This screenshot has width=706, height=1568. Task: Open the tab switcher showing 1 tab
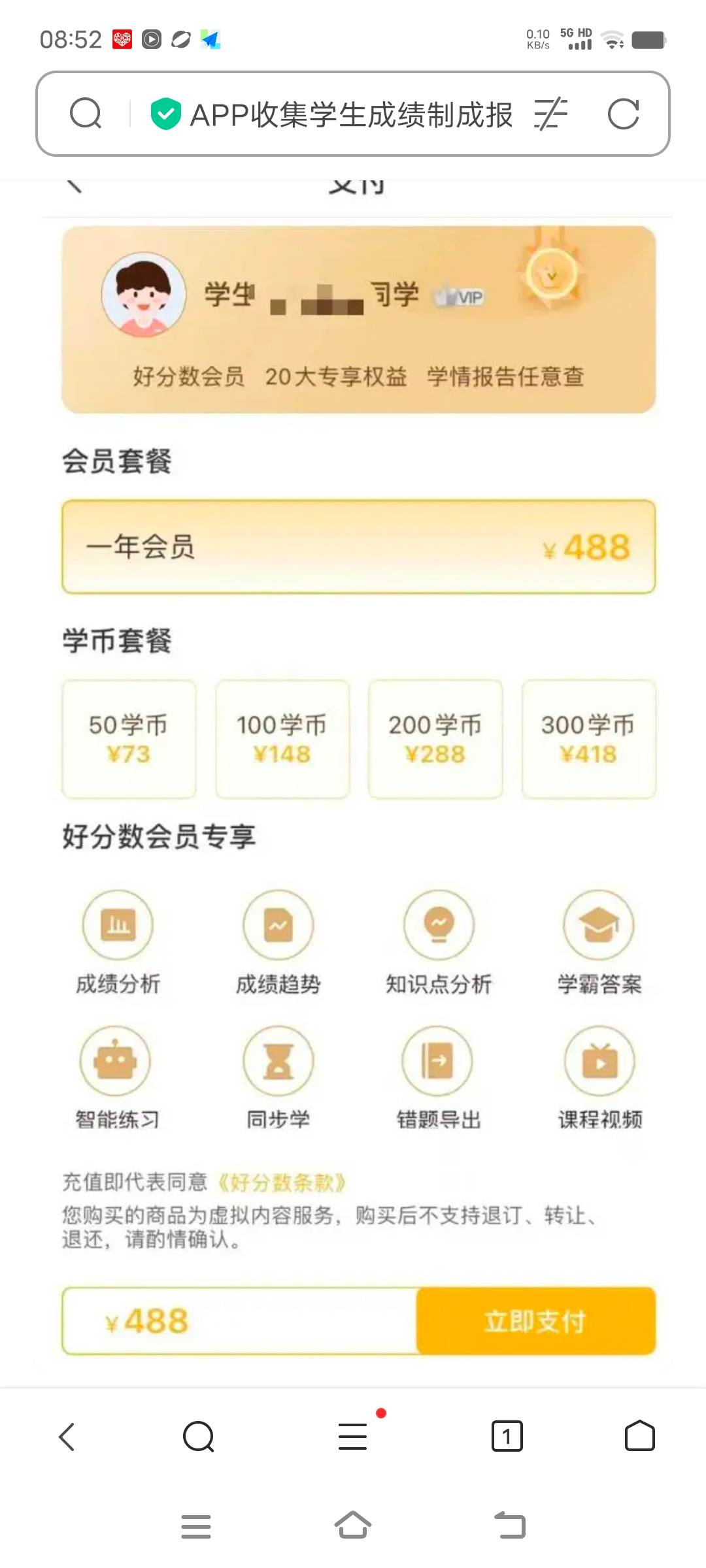tap(507, 1437)
